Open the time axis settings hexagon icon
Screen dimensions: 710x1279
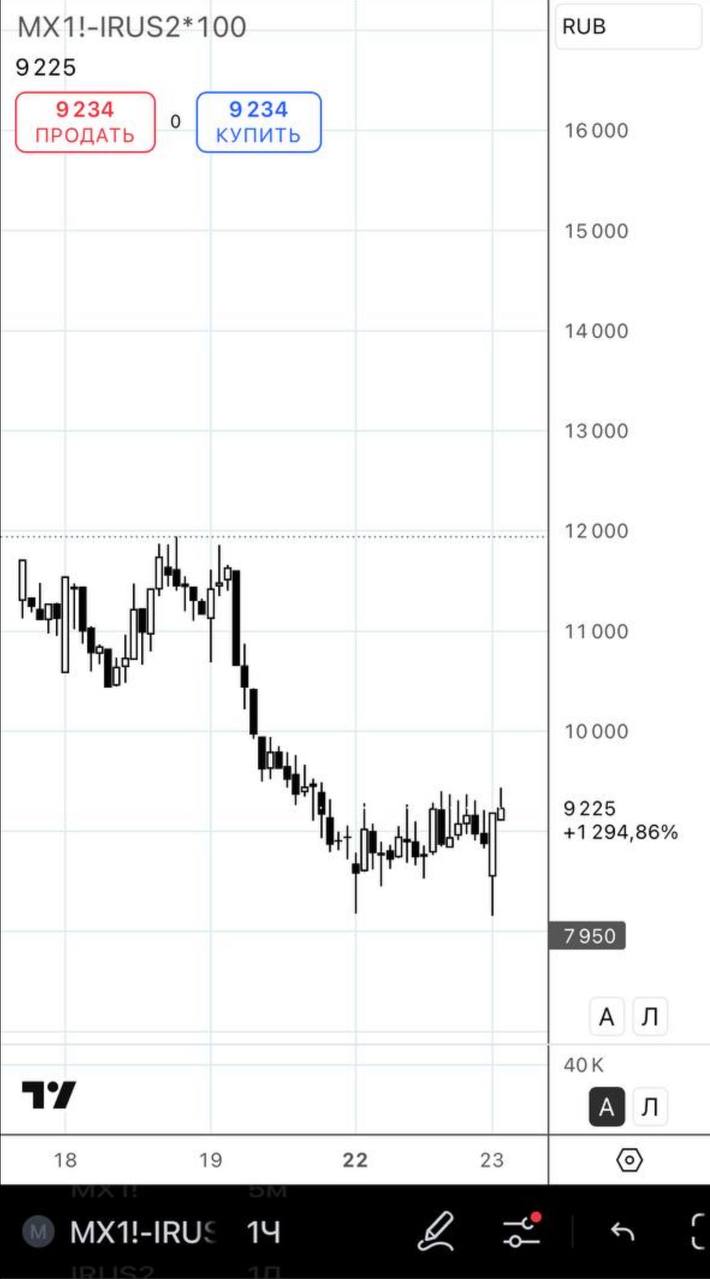629,1160
